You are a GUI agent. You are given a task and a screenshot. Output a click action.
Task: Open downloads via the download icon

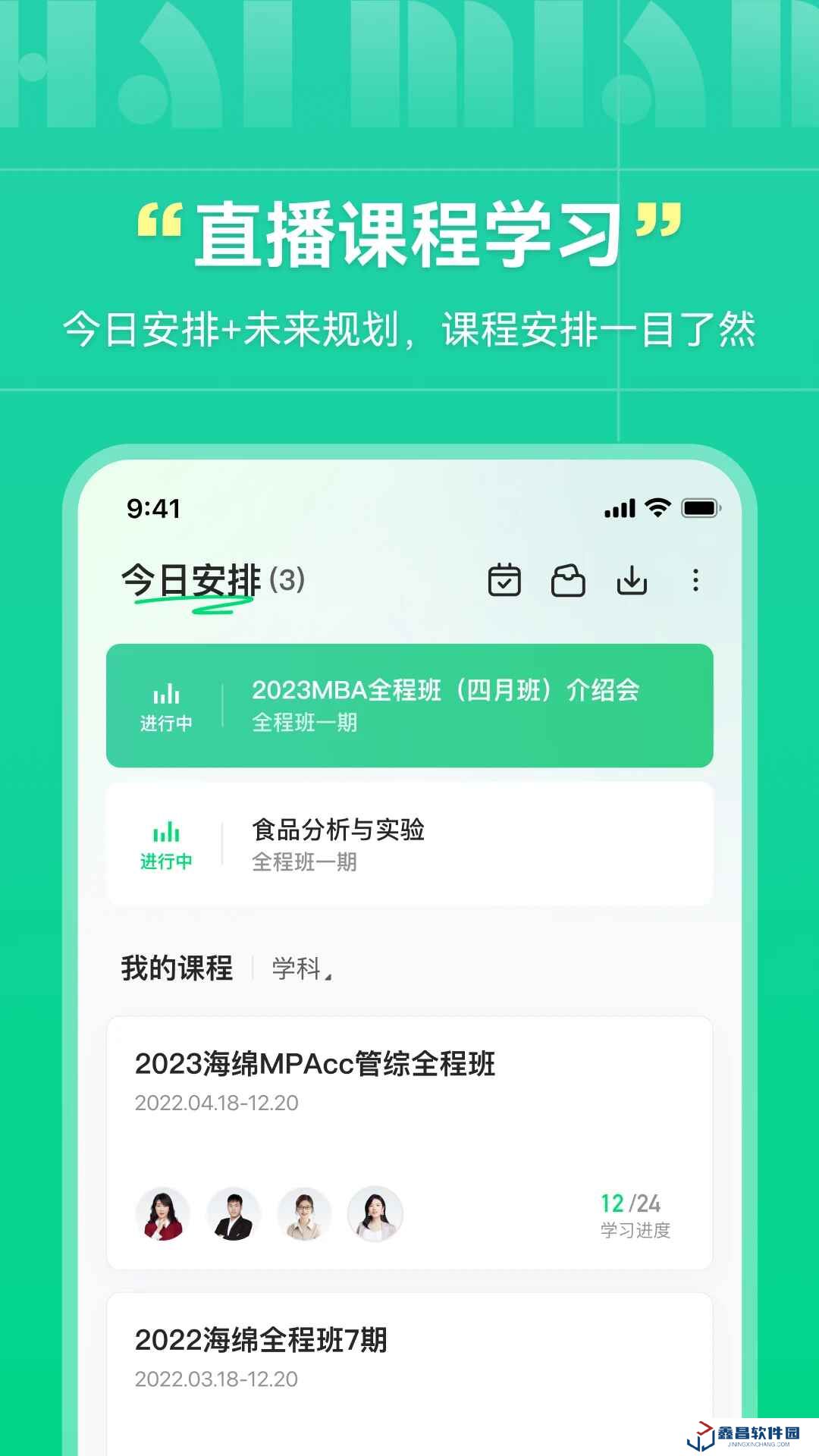pyautogui.click(x=632, y=580)
